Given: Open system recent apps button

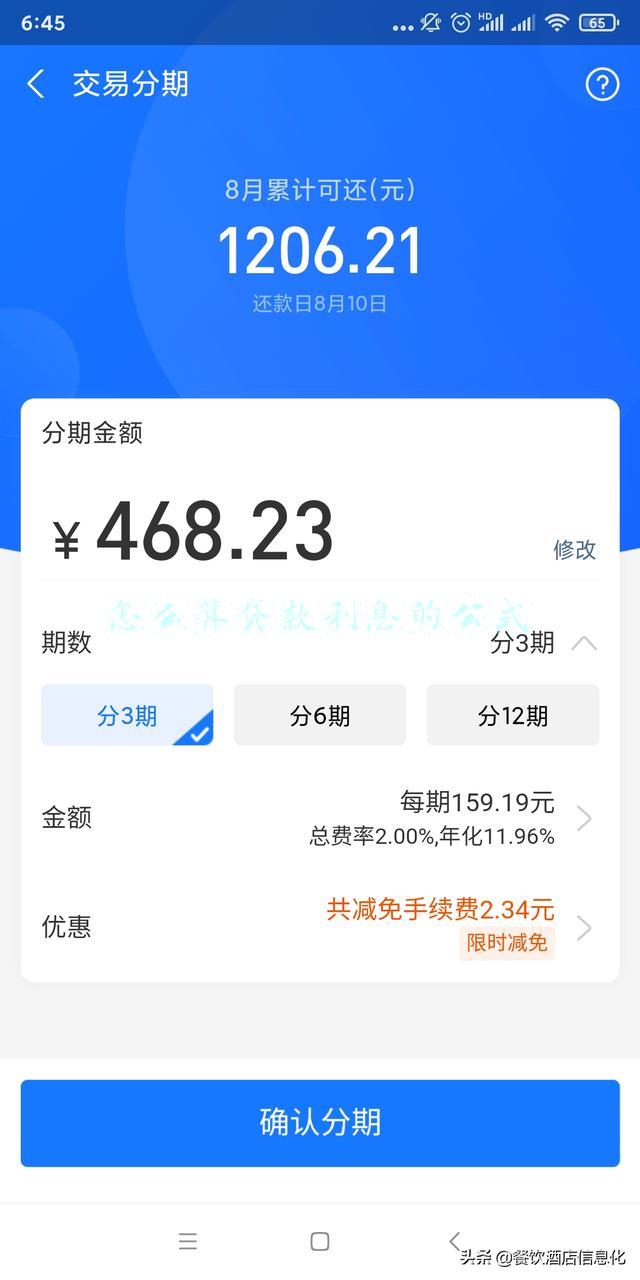Looking at the screenshot, I should pos(188,1241).
